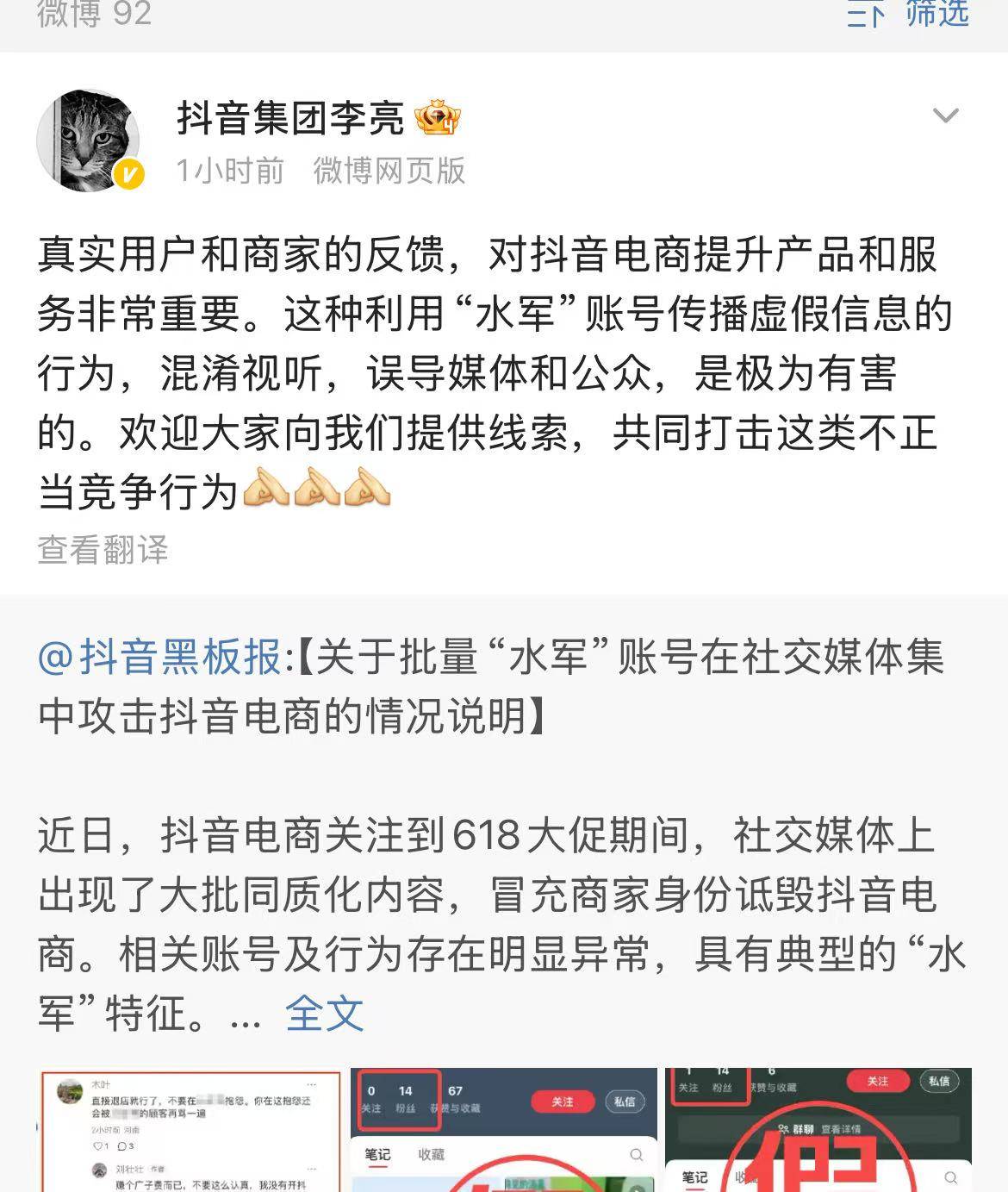Open the @抖音黑板报 mention link
The image size is (1008, 1192).
point(160,658)
